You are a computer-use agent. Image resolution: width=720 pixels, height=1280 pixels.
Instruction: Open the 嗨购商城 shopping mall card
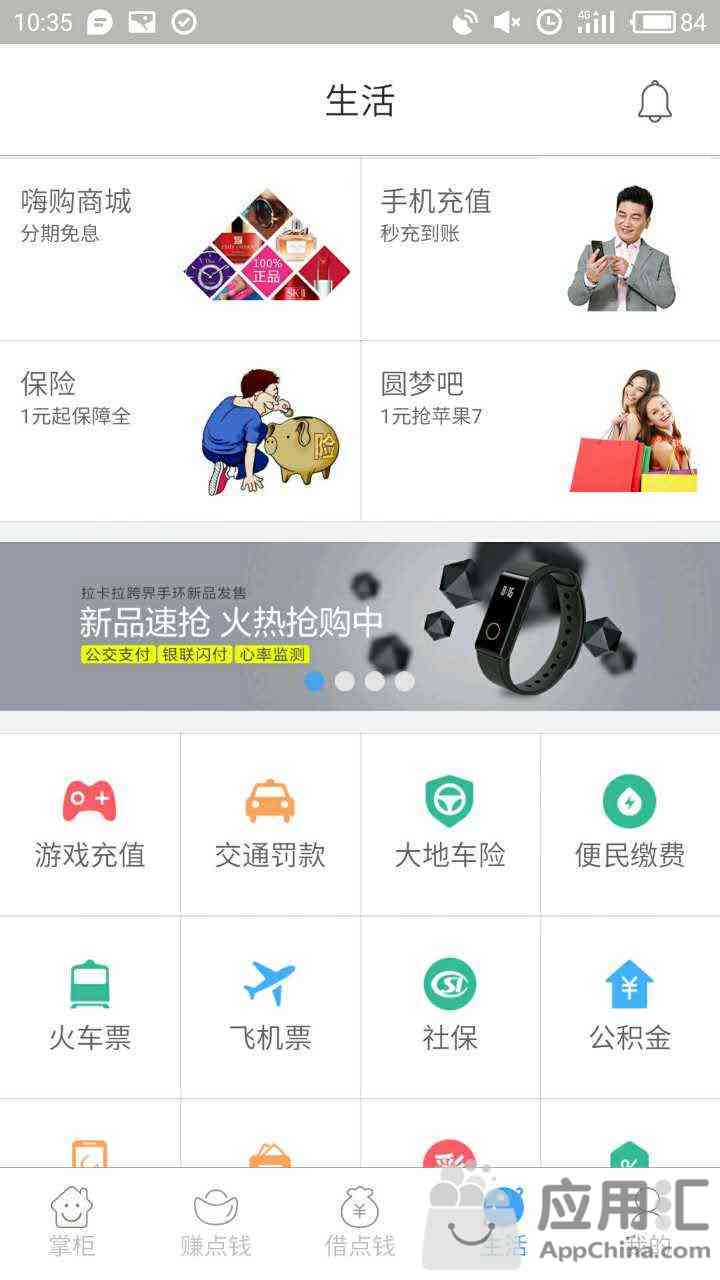click(180, 249)
